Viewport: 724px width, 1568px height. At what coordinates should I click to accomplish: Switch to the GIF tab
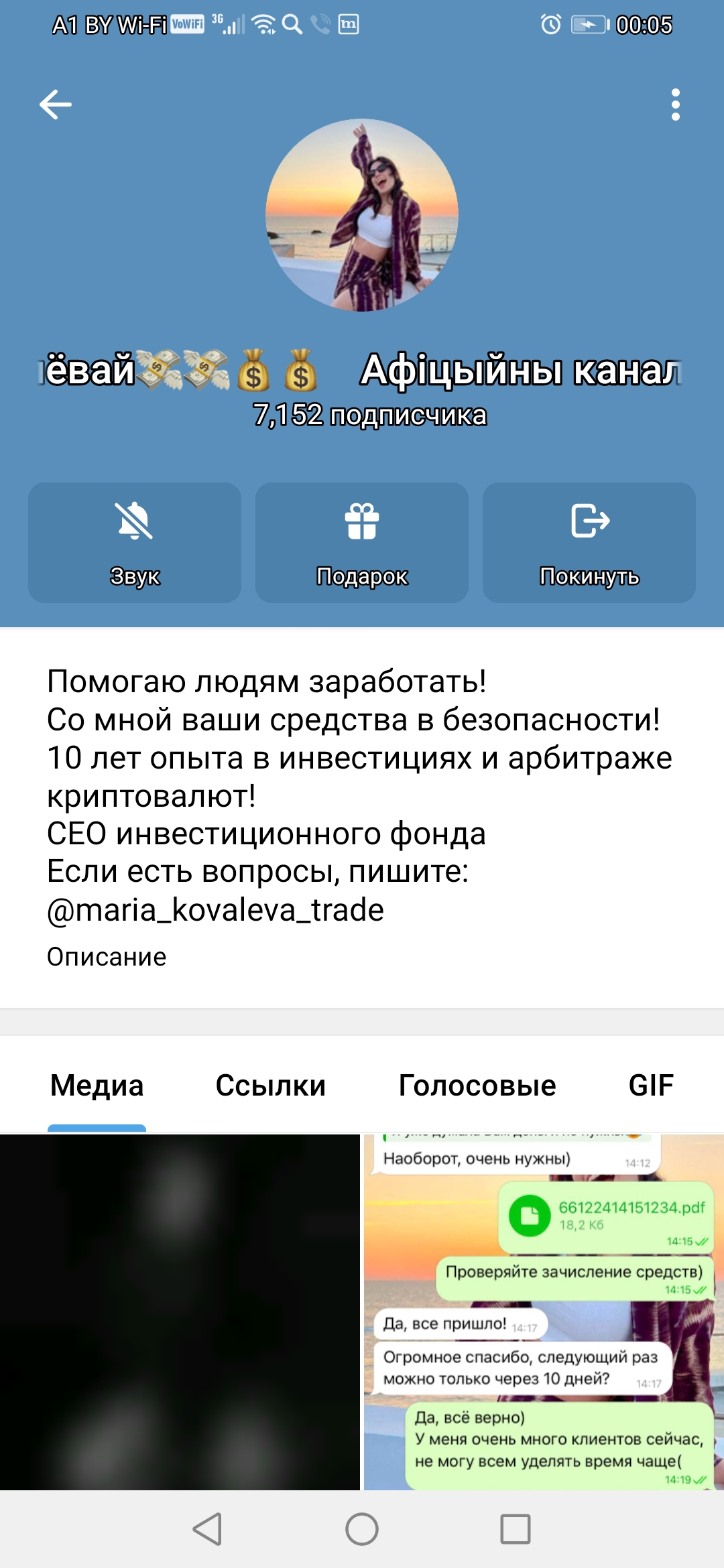[650, 1086]
